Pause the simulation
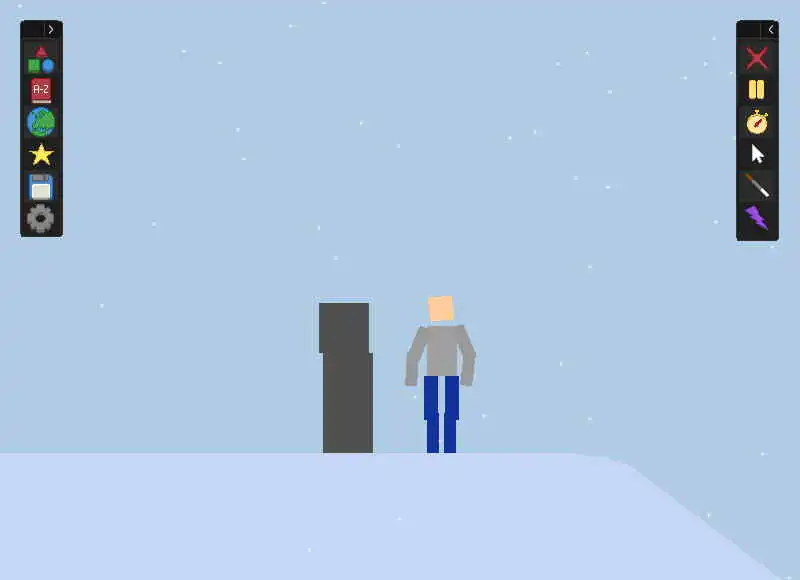The width and height of the screenshot is (800, 580). (x=757, y=90)
